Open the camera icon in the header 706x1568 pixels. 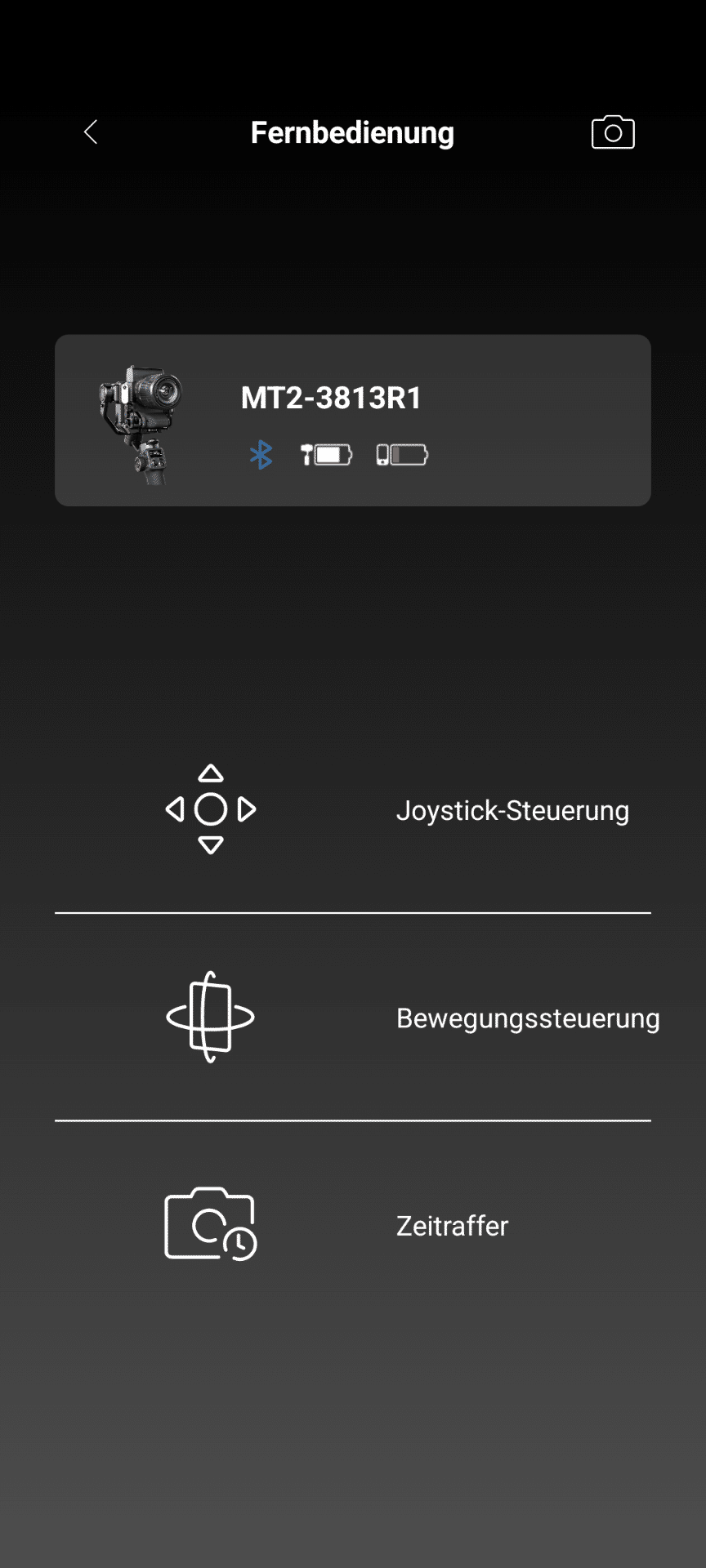[613, 132]
